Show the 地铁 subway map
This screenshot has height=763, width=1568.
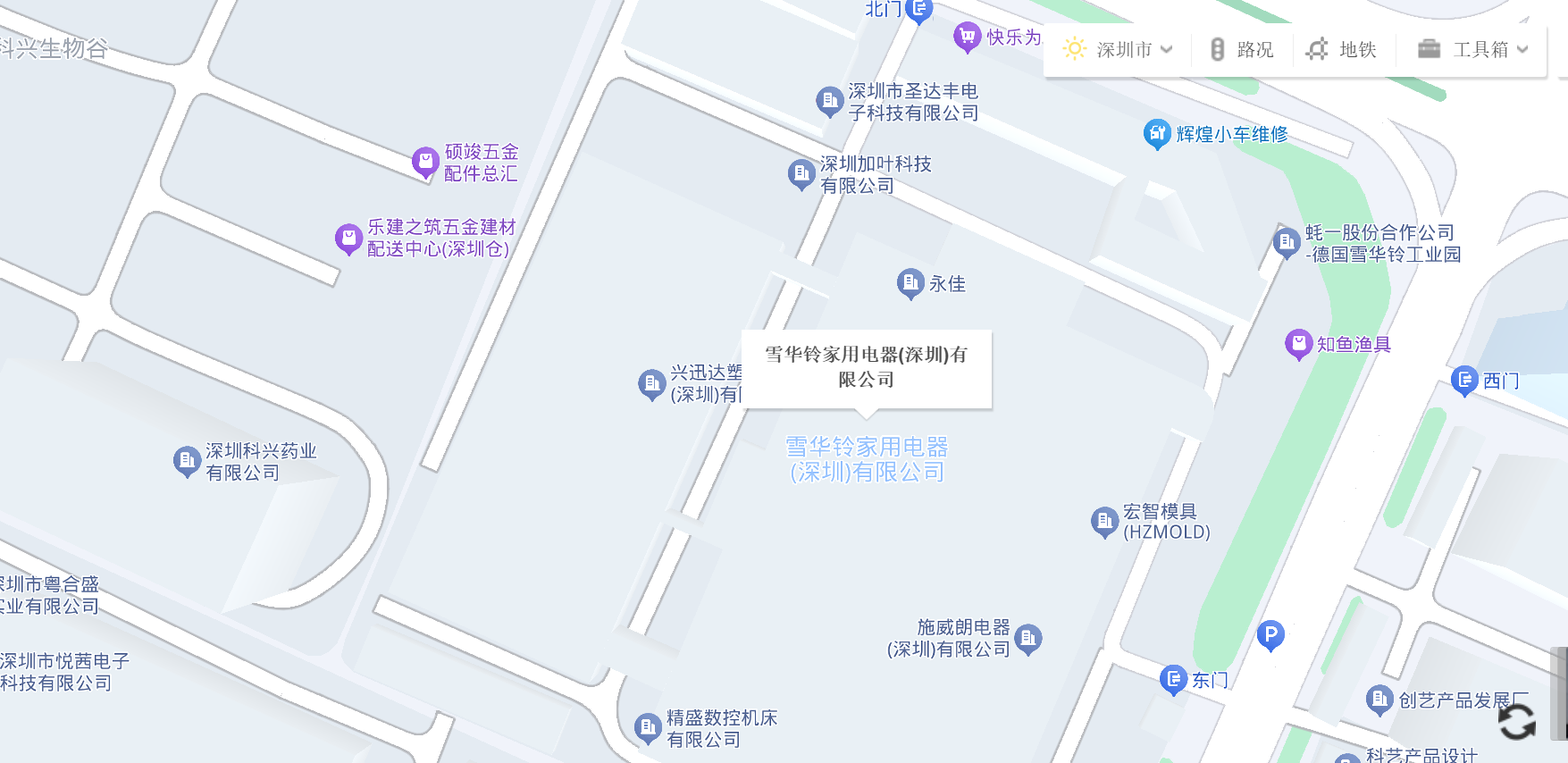(x=1342, y=50)
